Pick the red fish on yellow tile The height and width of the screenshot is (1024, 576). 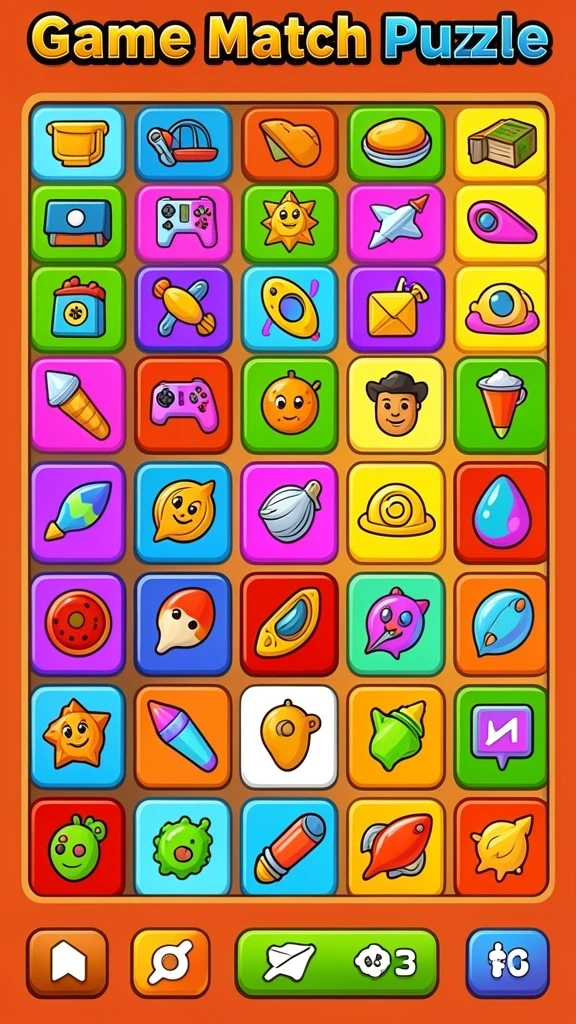click(396, 846)
